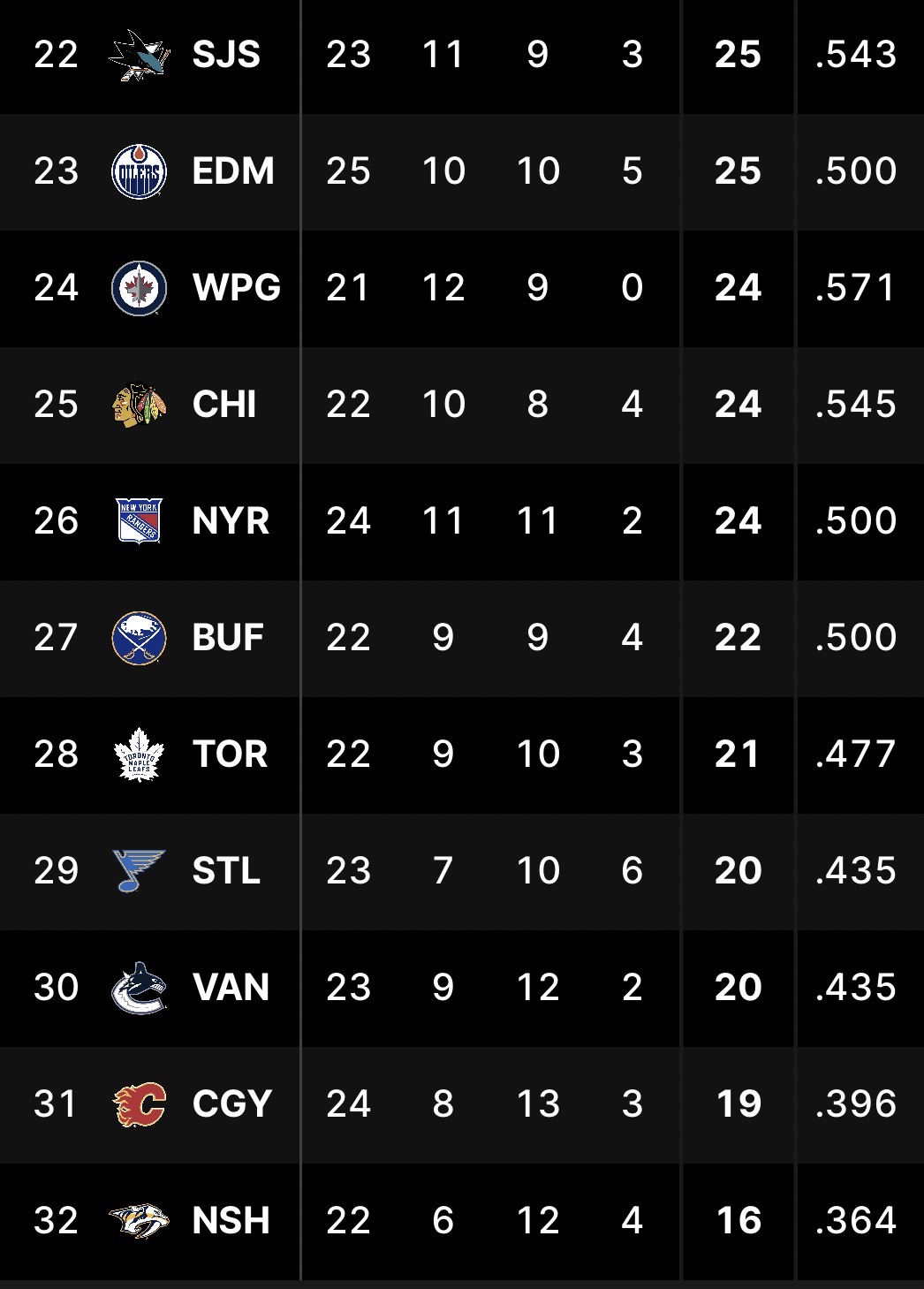Select the WPG standings row

pyautogui.click(x=236, y=288)
